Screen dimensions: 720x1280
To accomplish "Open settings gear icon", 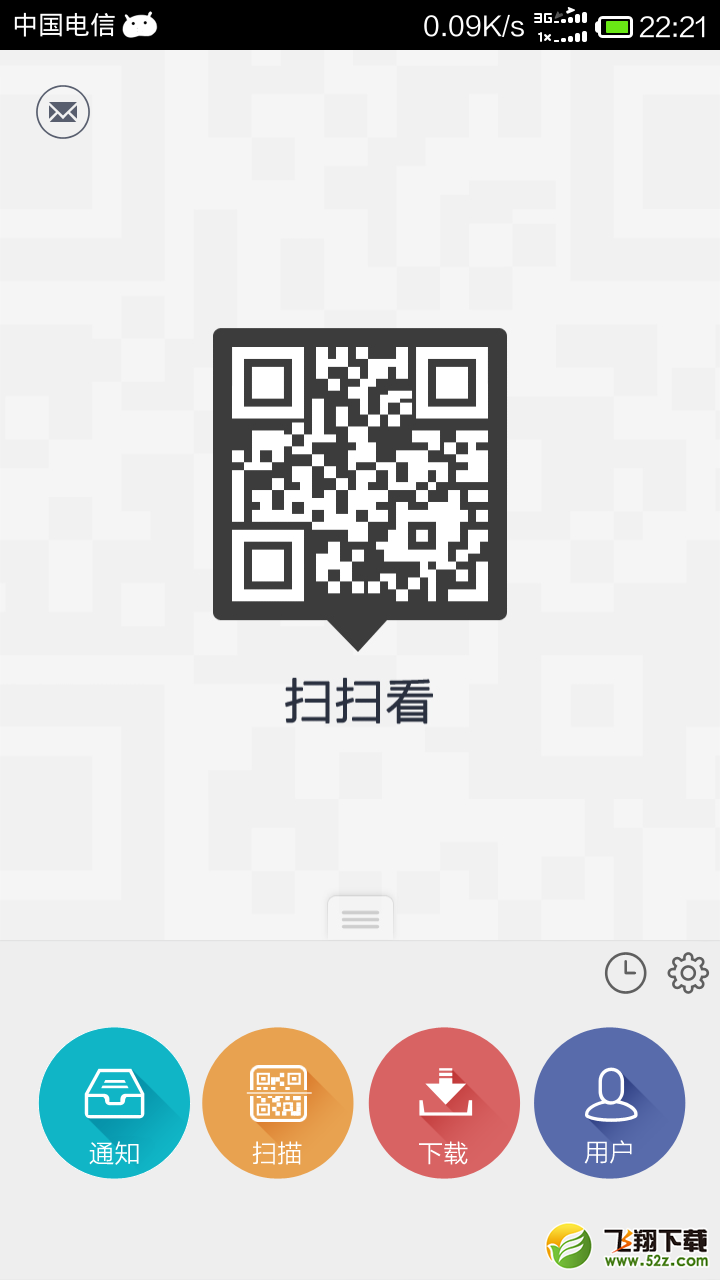I will (688, 973).
